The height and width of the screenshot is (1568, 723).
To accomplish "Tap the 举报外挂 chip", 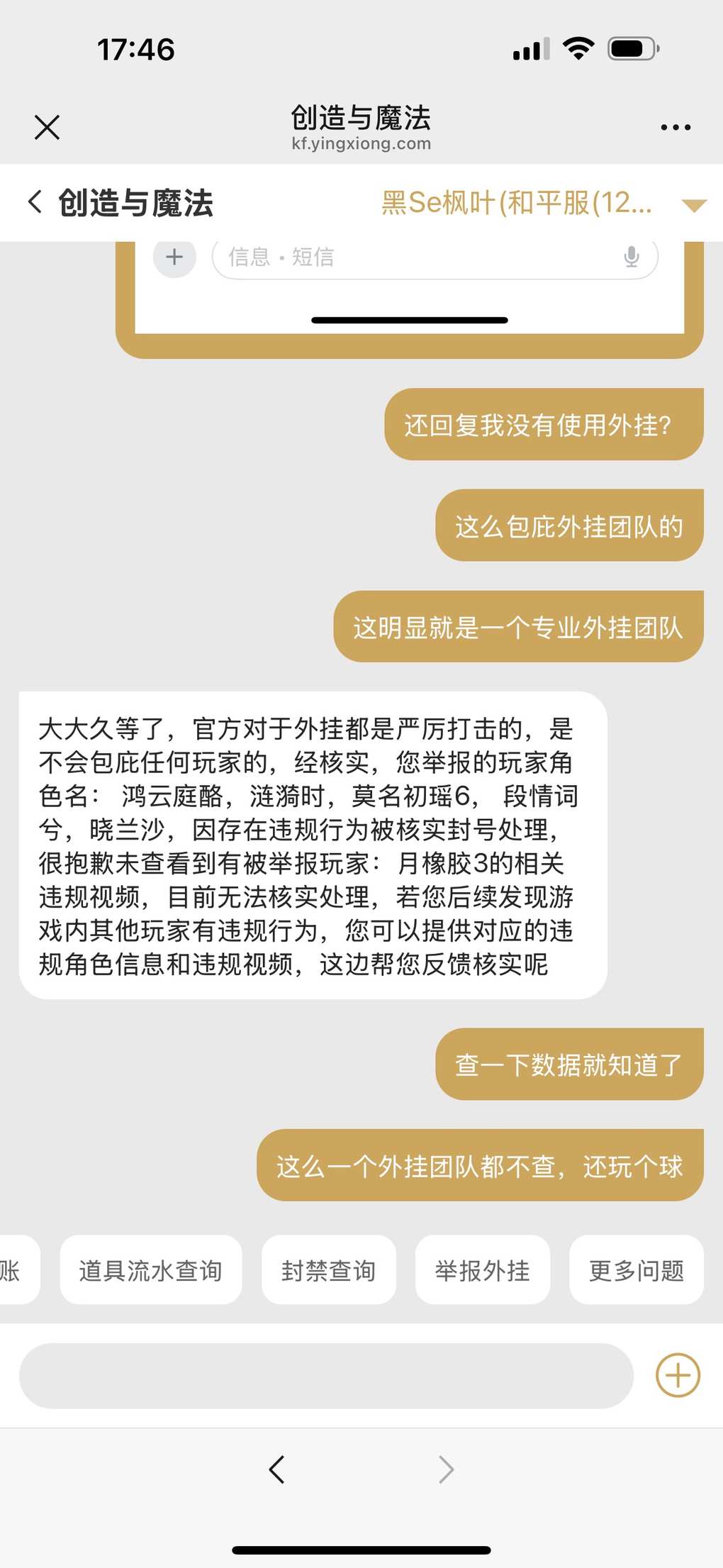I will (483, 1270).
